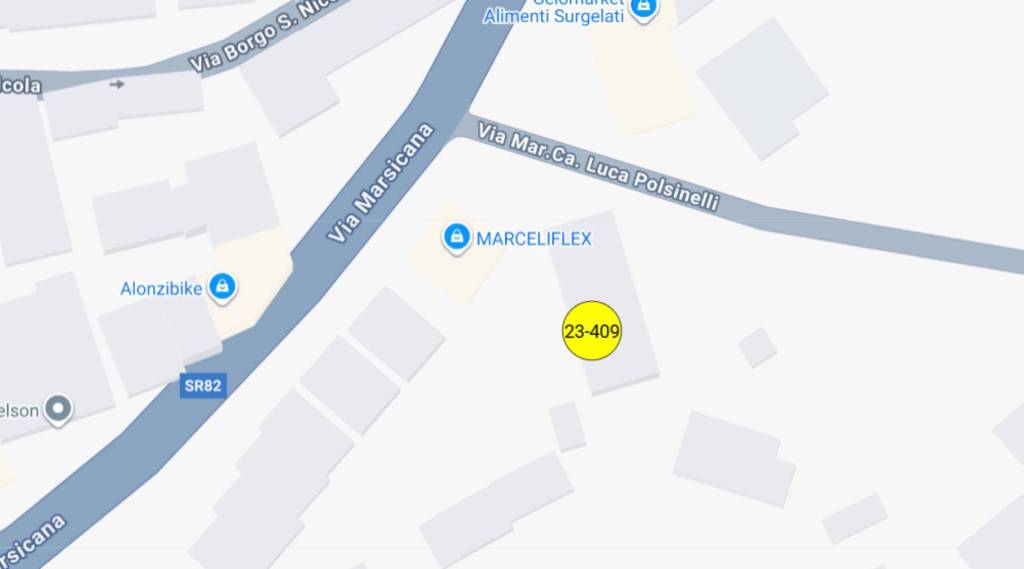1024x569 pixels.
Task: Open the MARCELIFLEX shop pin
Action: (457, 238)
